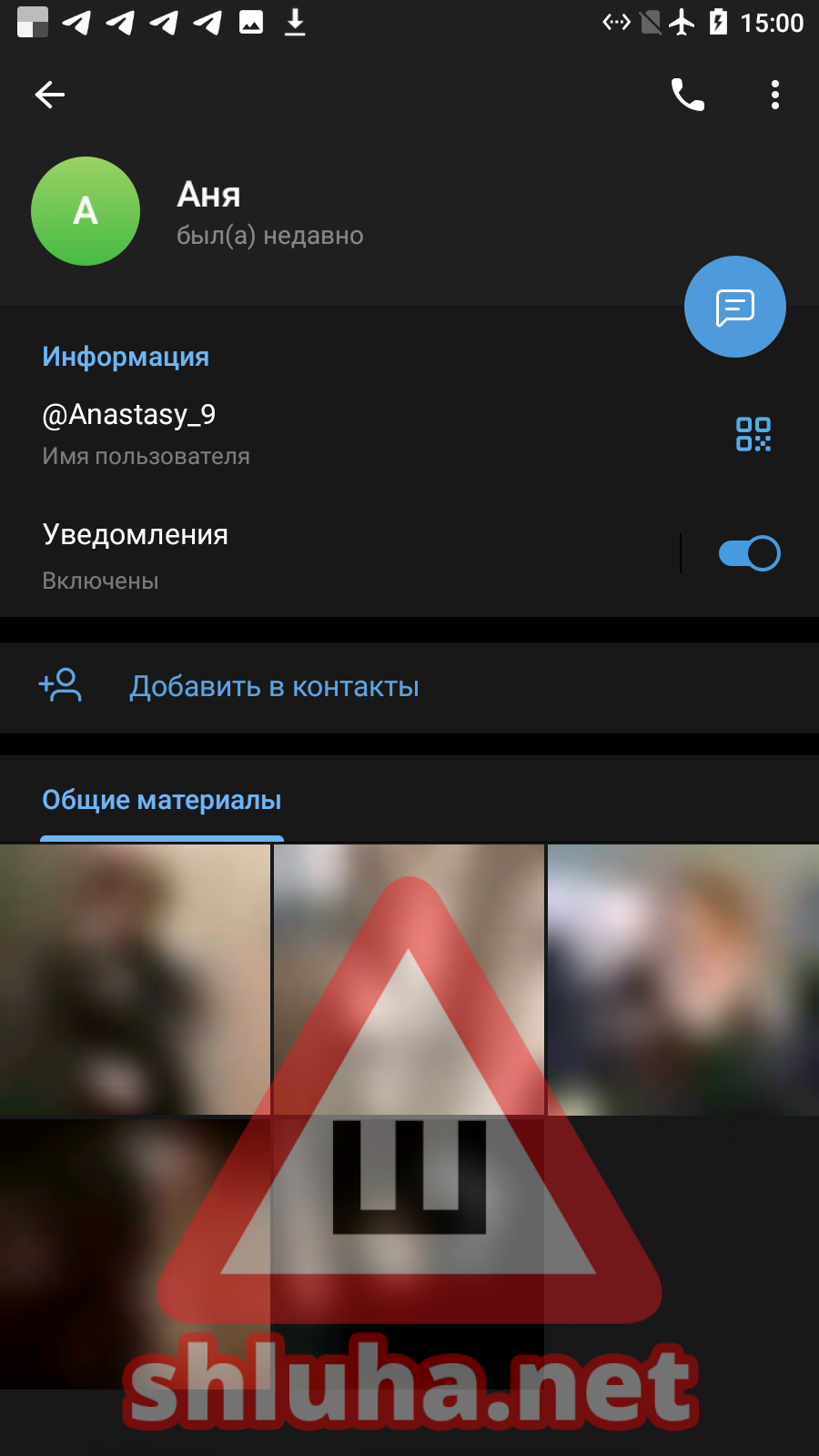Open Аня's profile avatar
819x1456 pixels.
[x=86, y=211]
